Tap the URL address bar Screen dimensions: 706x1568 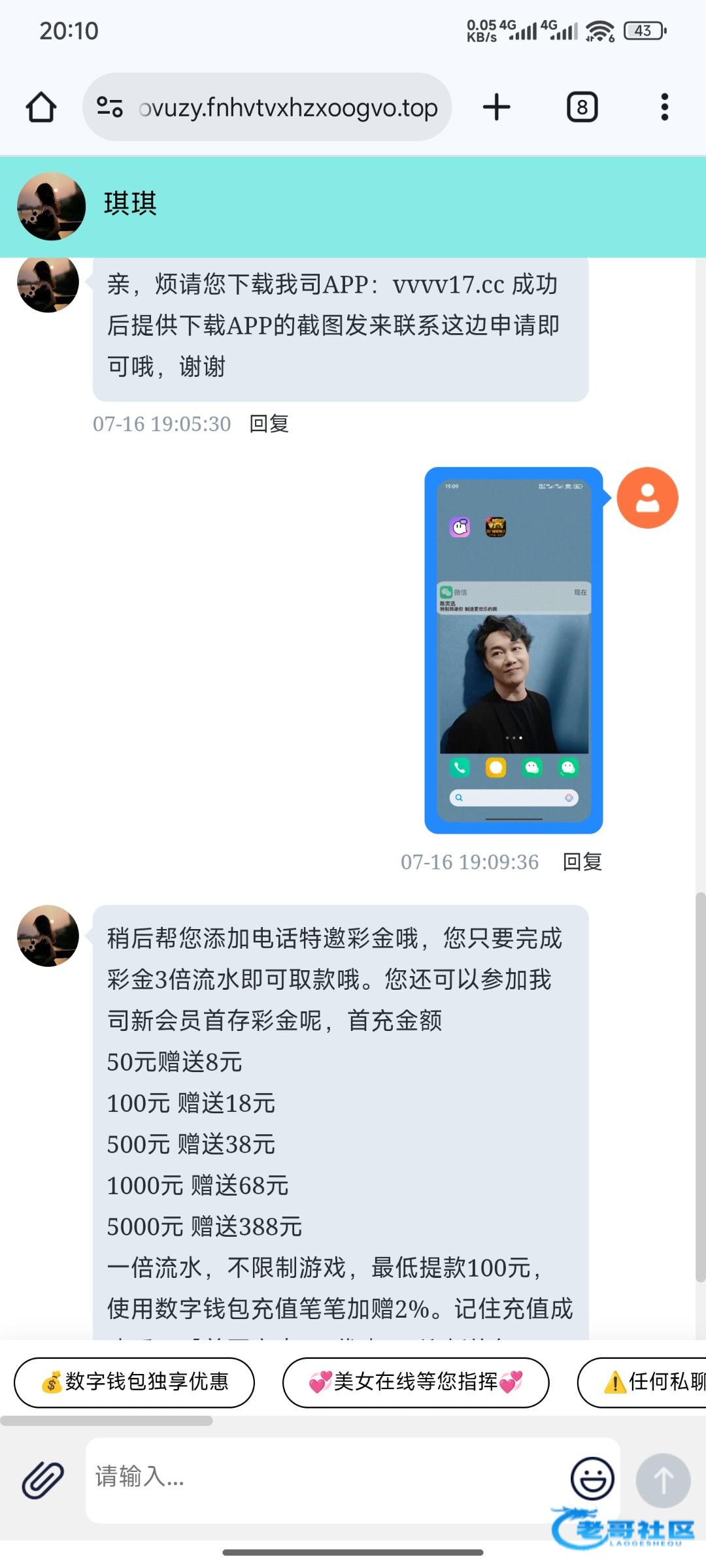[267, 107]
